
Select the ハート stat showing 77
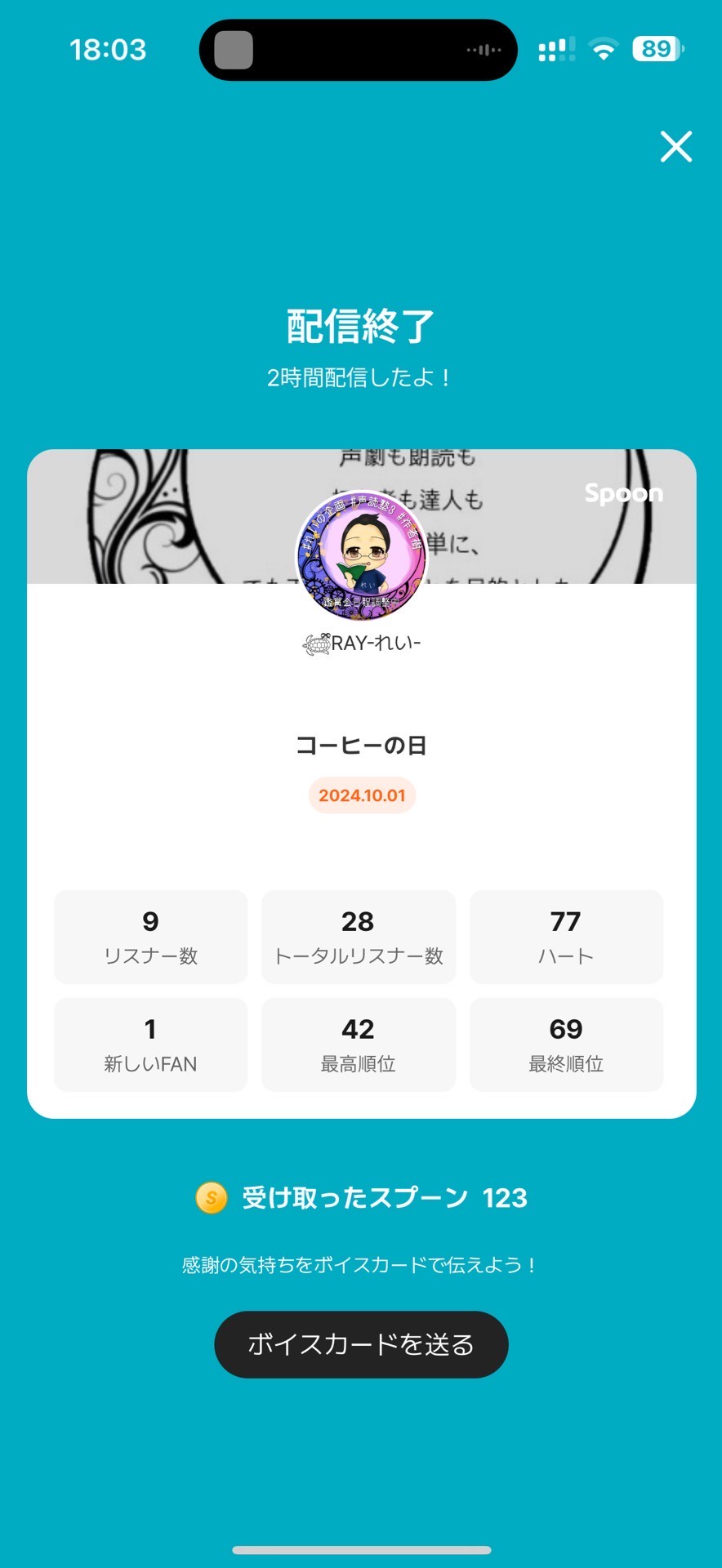point(567,937)
